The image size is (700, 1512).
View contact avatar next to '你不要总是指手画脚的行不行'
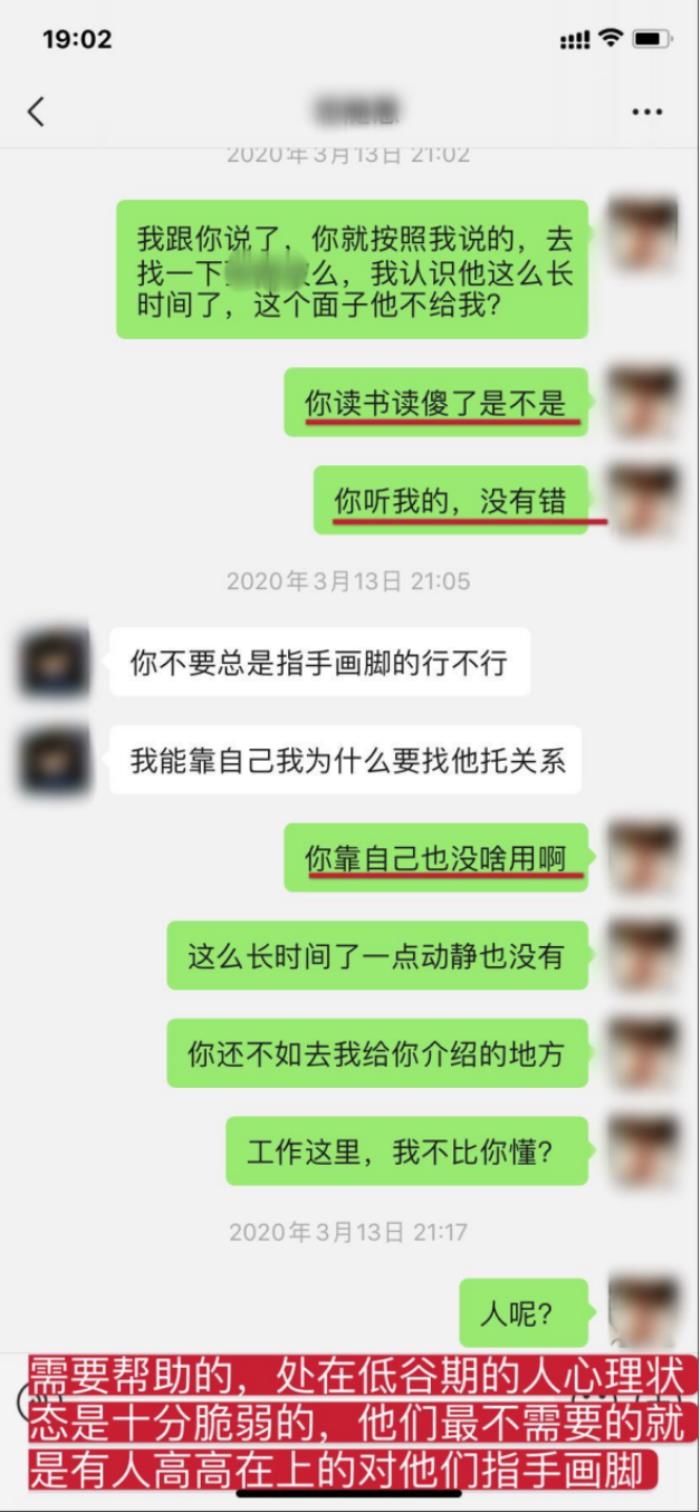click(x=54, y=662)
